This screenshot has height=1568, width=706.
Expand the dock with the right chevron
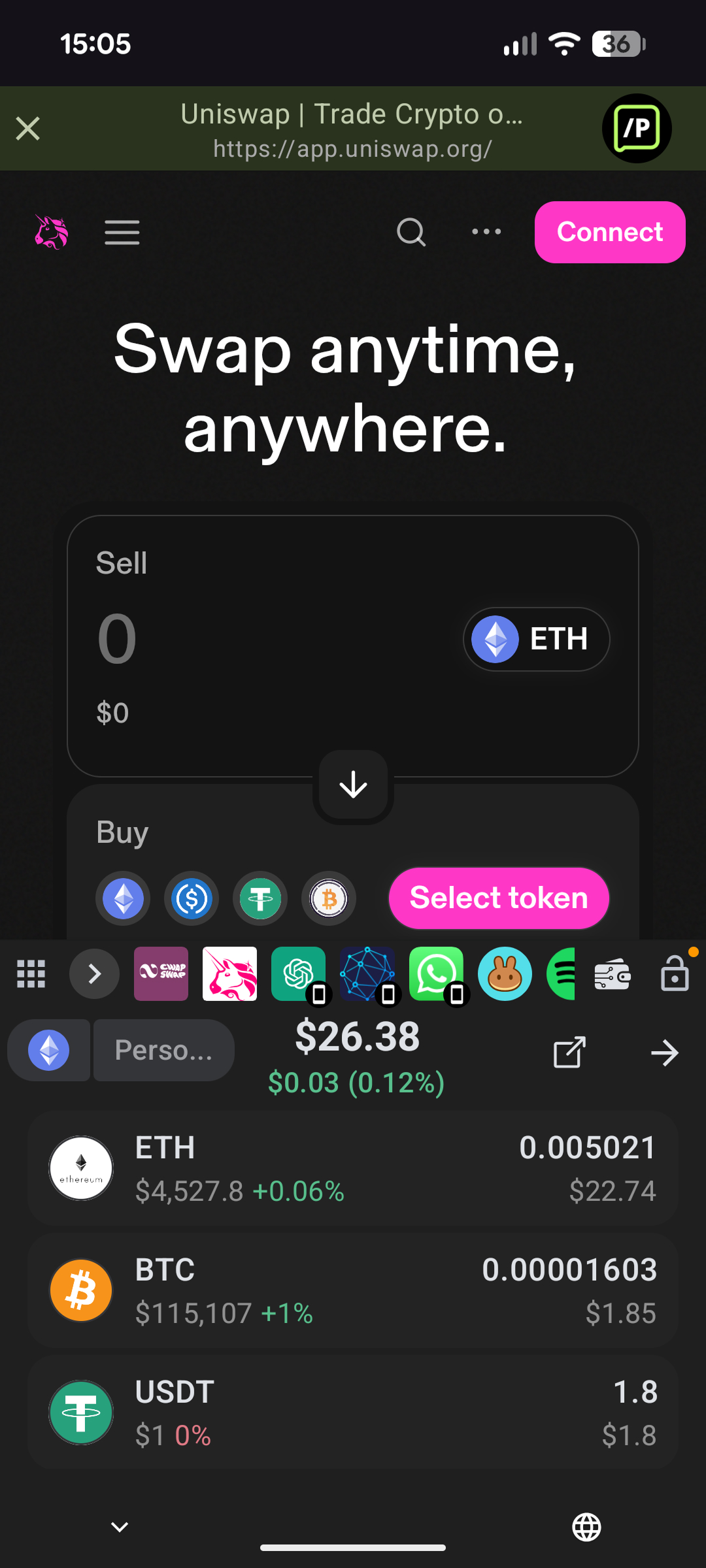pyautogui.click(x=94, y=973)
